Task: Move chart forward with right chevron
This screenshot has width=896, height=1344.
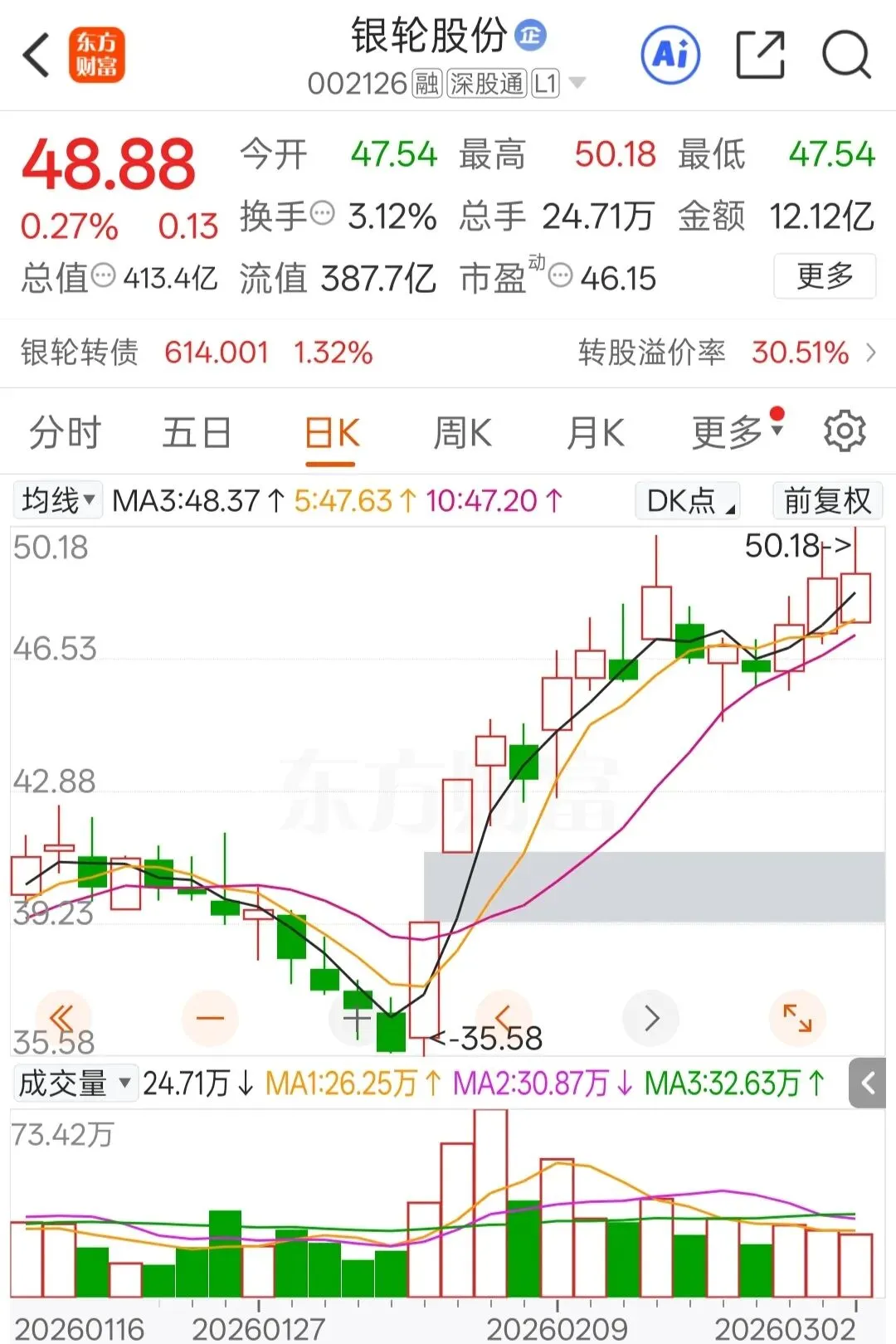Action: 651,1018
